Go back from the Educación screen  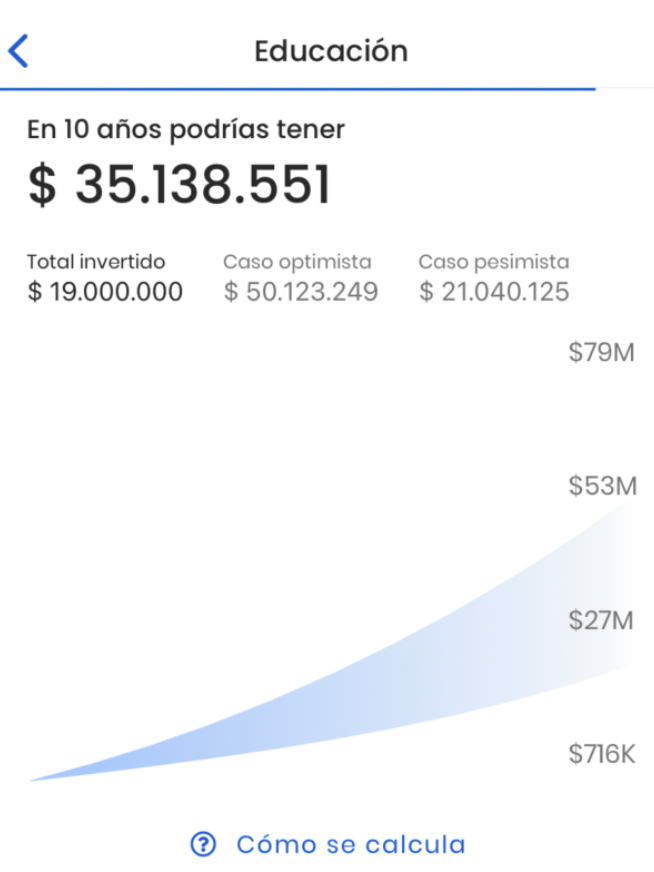tap(19, 51)
